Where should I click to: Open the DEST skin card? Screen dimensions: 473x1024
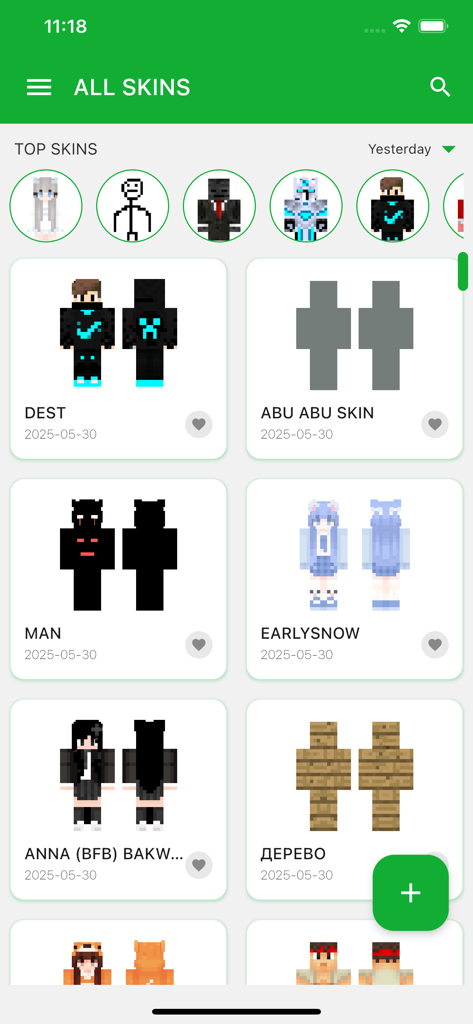pos(118,359)
